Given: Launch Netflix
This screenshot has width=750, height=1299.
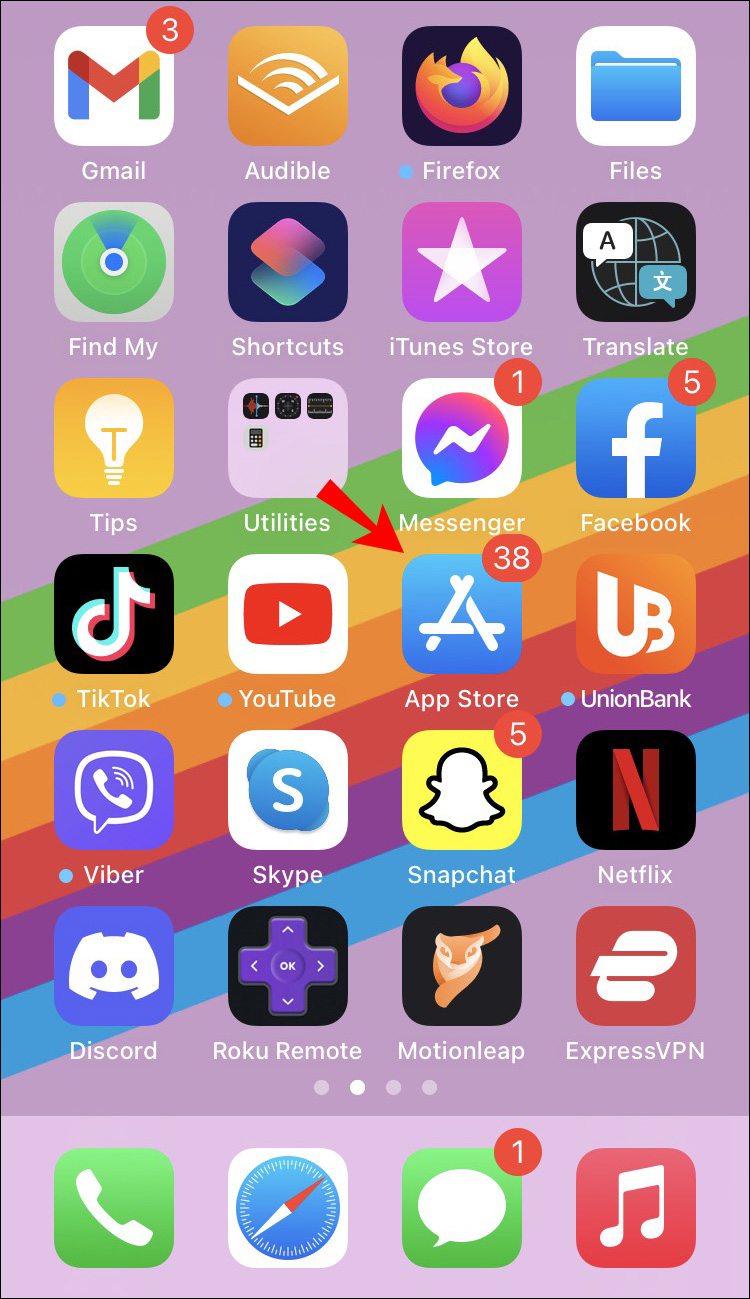Looking at the screenshot, I should click(636, 790).
